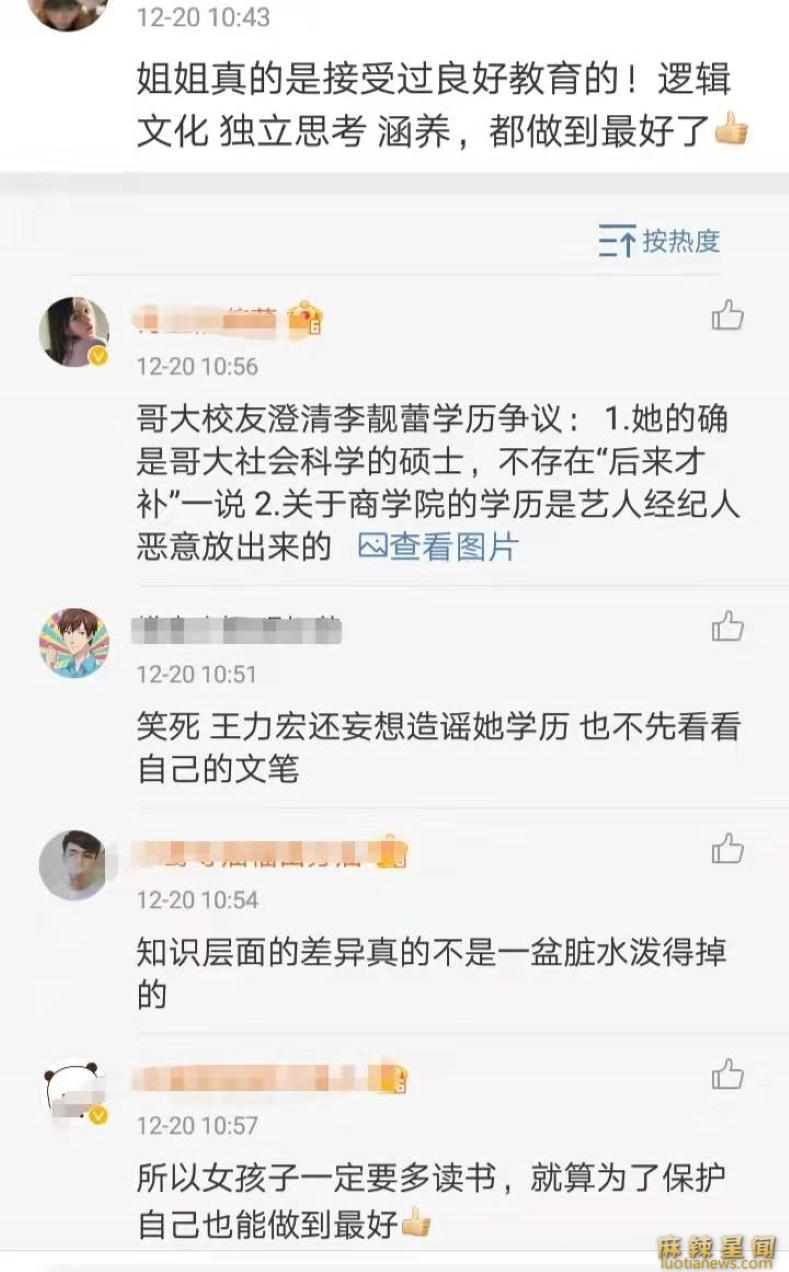Open 查看图片 link in the 哥大校友 comment
The image size is (789, 1272).
(438, 547)
